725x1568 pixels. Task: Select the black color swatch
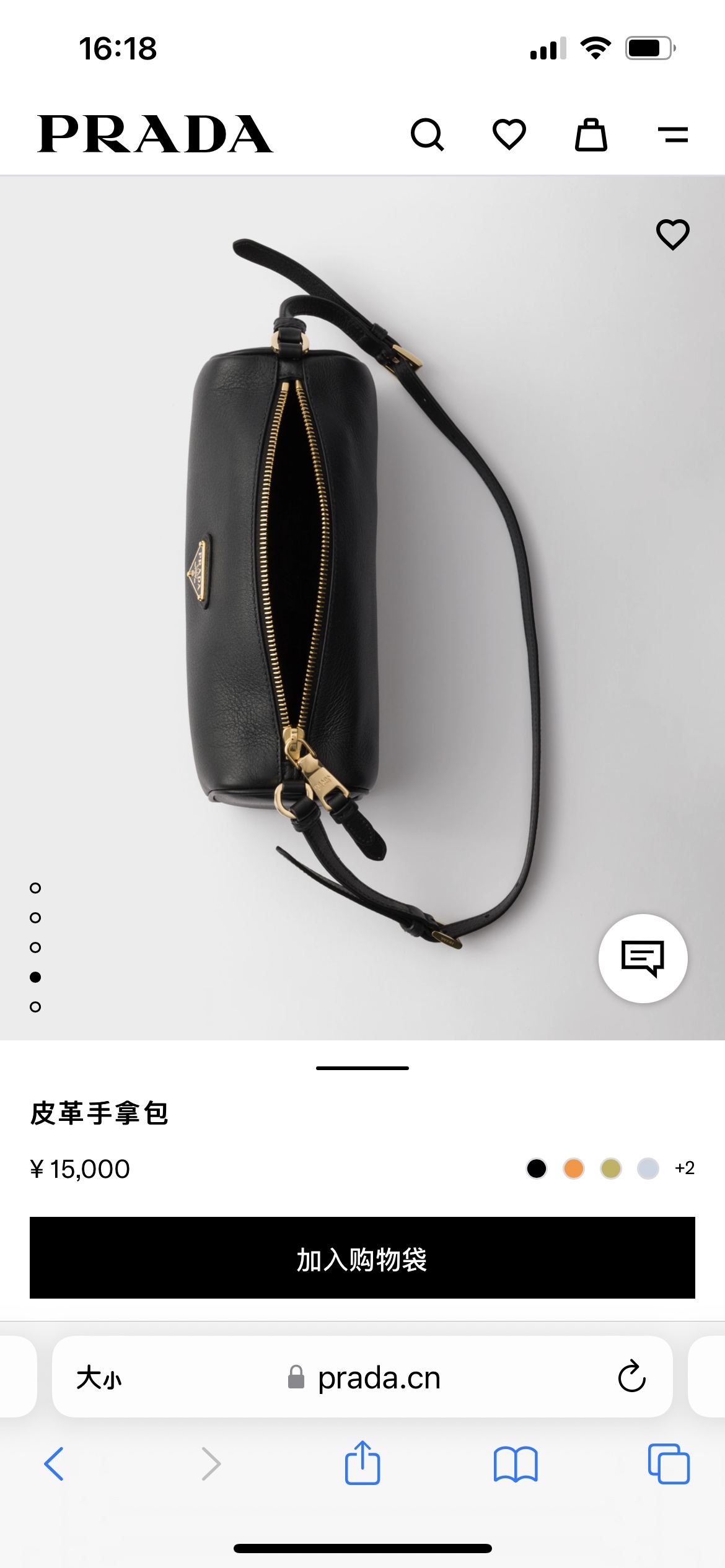[x=537, y=1169]
